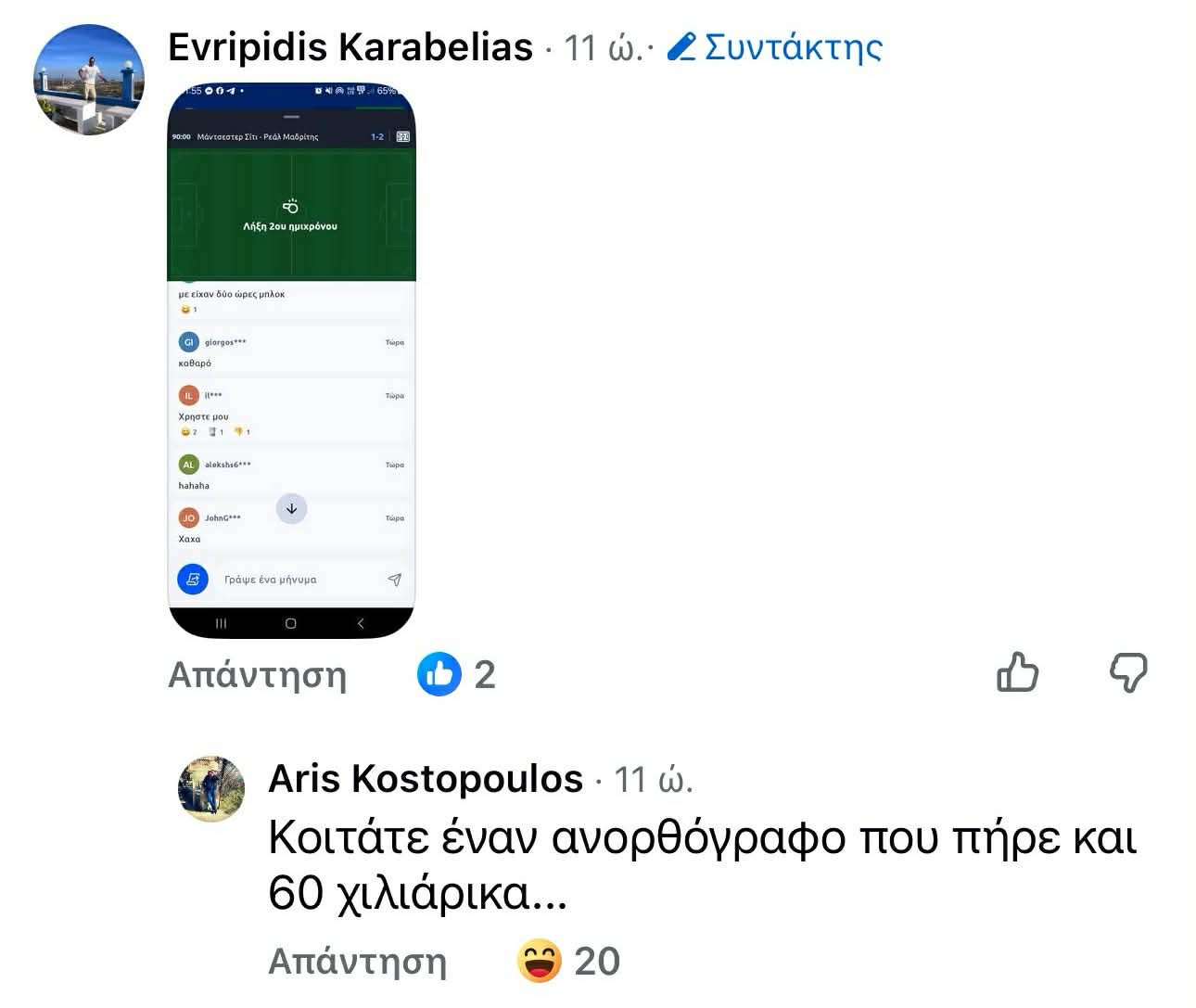This screenshot has width=1196, height=1008.
Task: View like reactions on Evripidis' comment
Action: 456,674
